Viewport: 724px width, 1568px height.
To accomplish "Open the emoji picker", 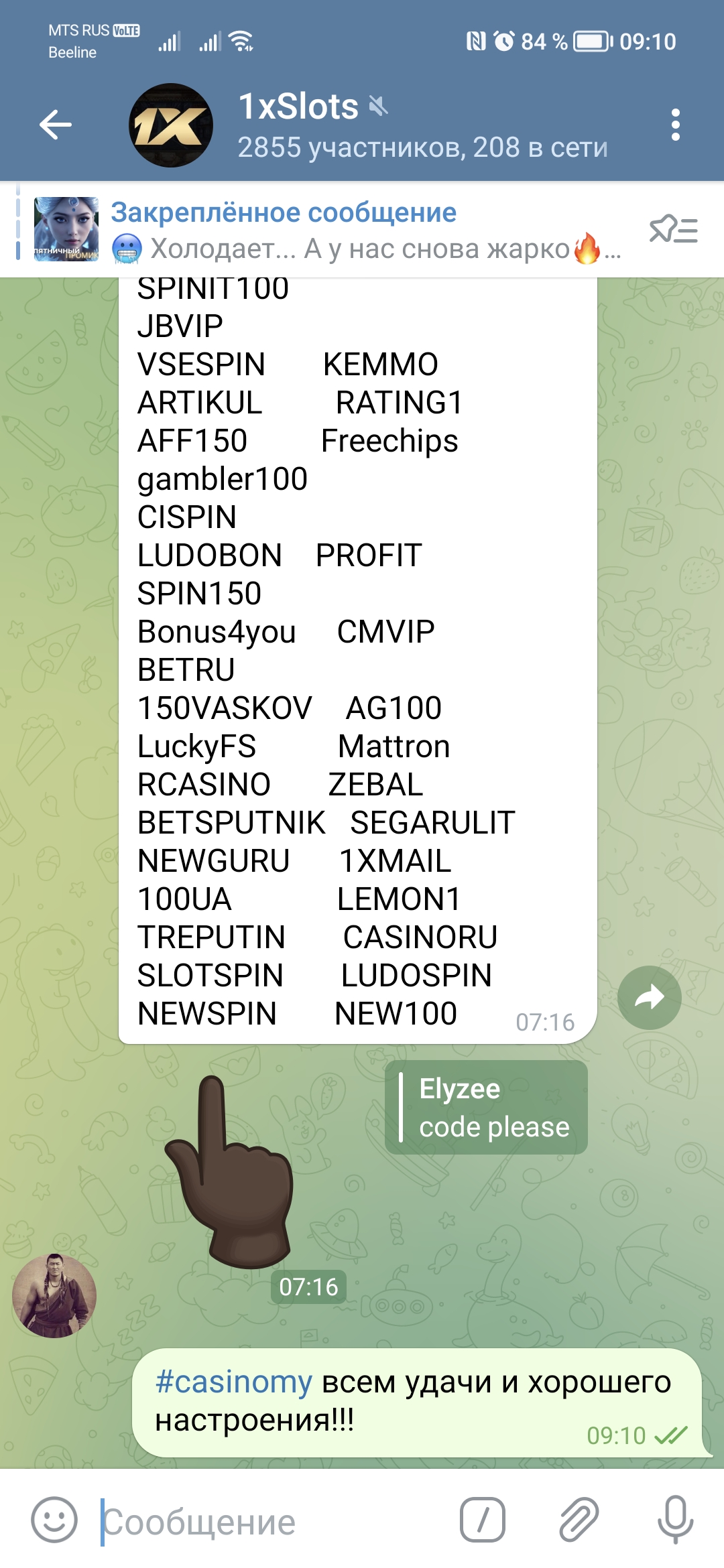I will 54,1520.
